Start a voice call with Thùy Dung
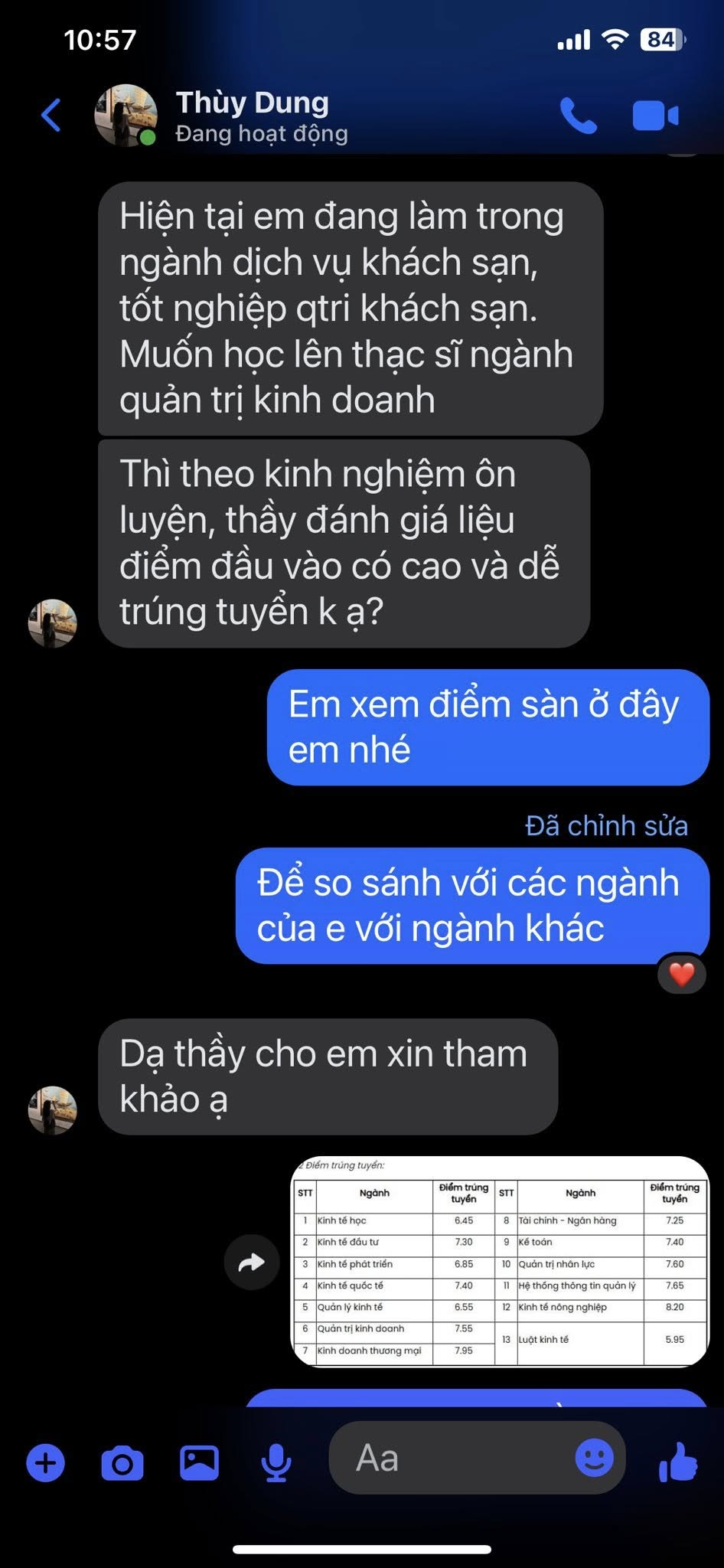 coord(578,116)
